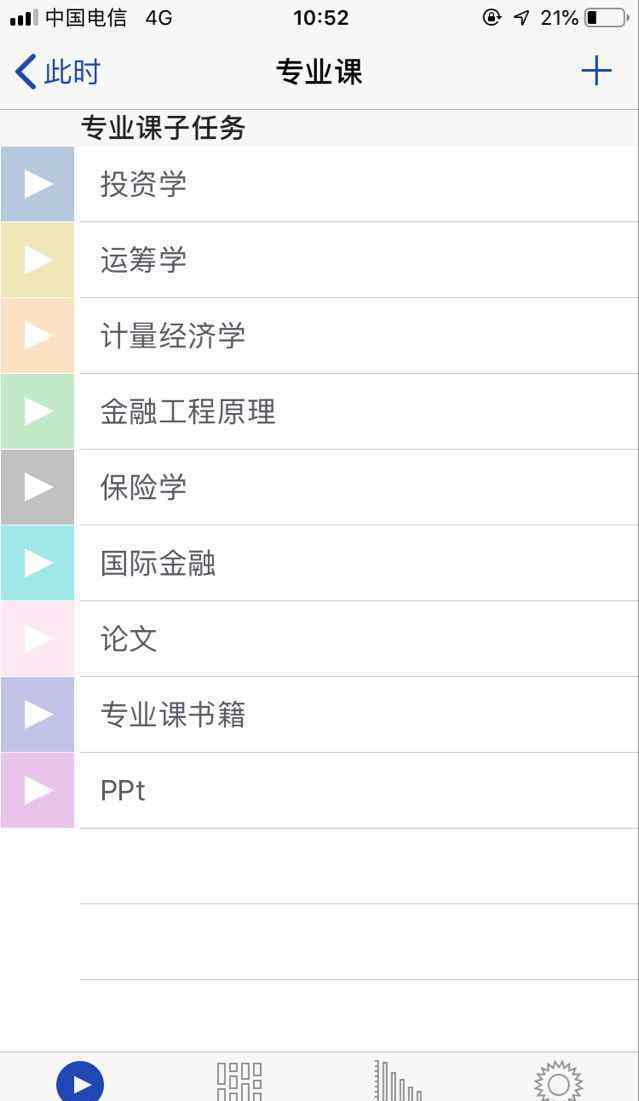
Task: Switch to the play tab
Action: click(x=80, y=1082)
